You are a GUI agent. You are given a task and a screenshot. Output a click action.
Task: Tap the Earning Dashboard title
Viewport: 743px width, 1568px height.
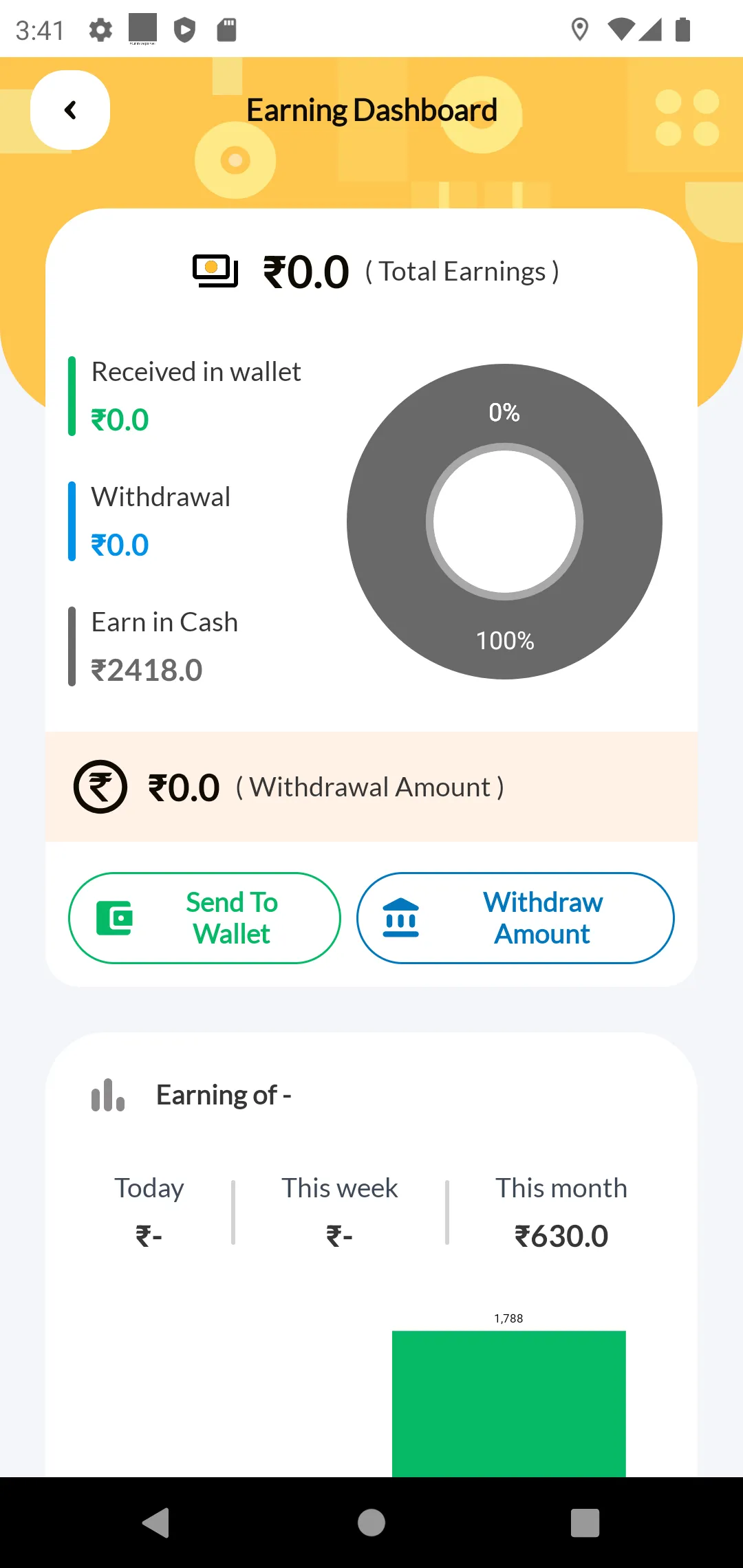(x=371, y=109)
